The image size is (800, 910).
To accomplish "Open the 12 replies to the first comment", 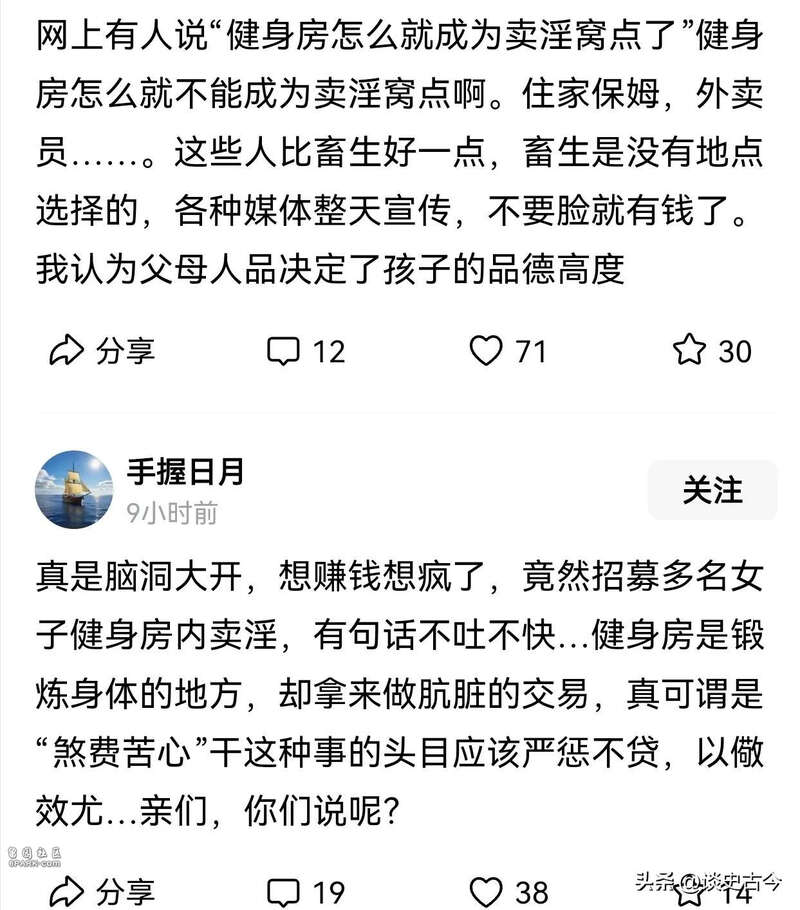I will pyautogui.click(x=306, y=351).
